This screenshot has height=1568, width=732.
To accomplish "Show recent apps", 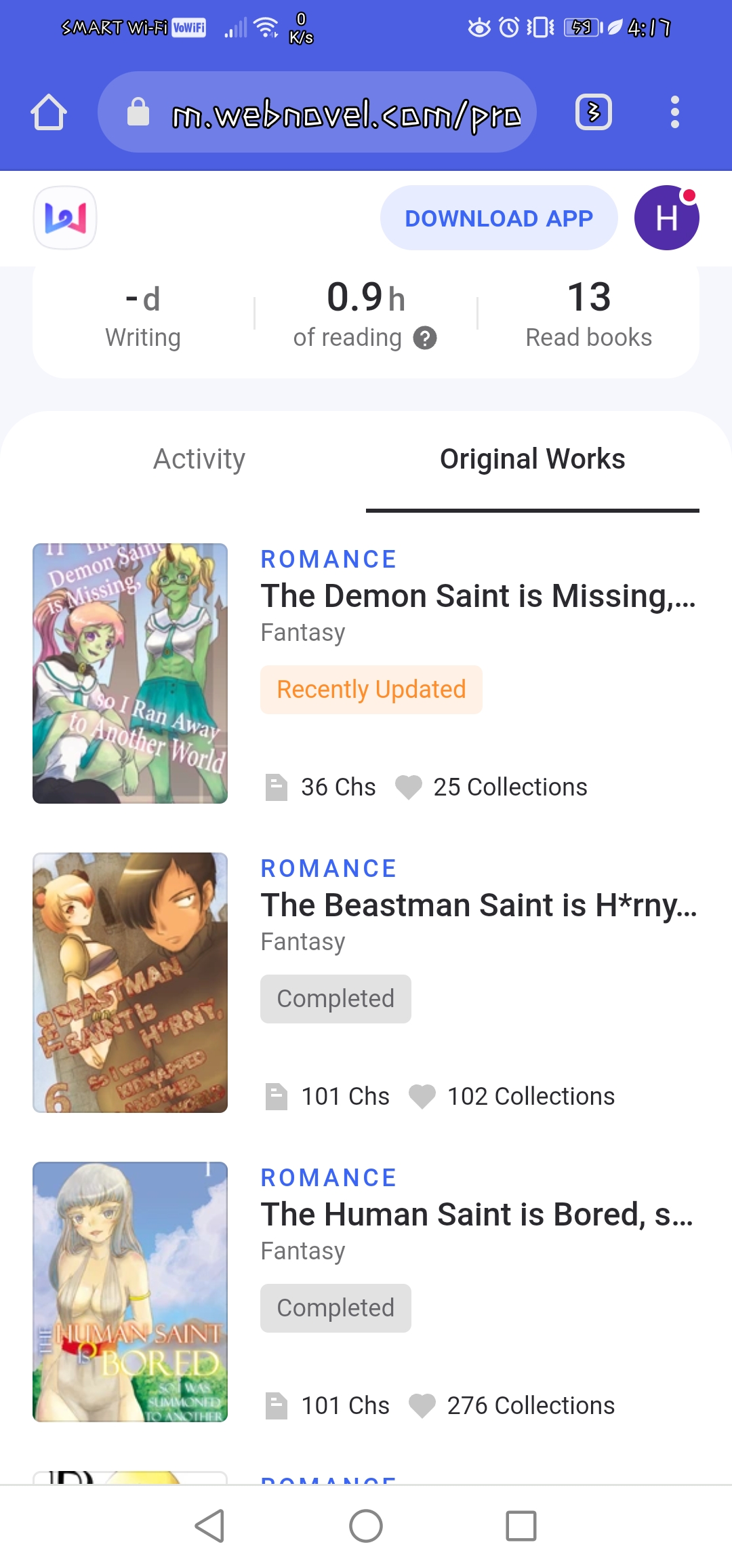I will pos(521,1526).
